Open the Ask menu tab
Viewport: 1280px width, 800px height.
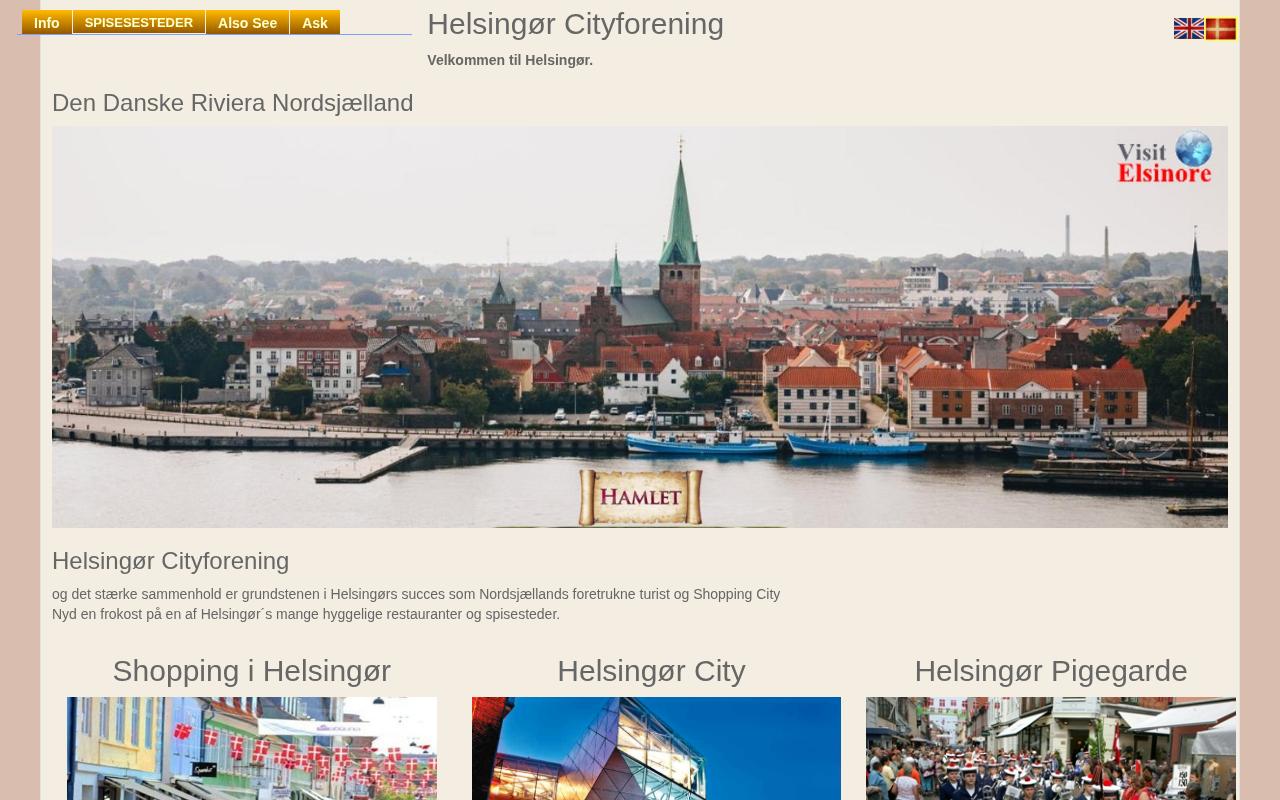pyautogui.click(x=315, y=23)
